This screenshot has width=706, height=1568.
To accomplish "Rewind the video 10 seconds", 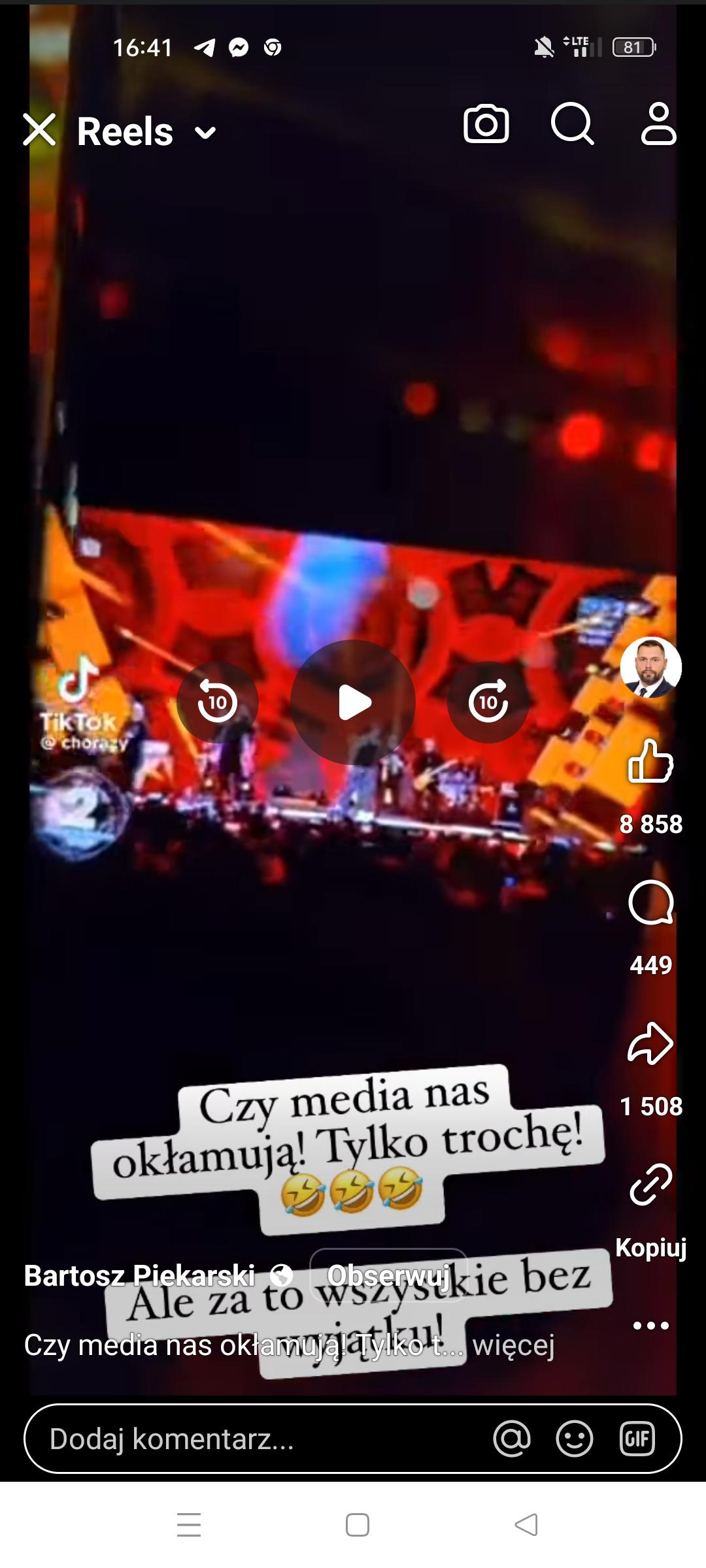I will coord(217,702).
